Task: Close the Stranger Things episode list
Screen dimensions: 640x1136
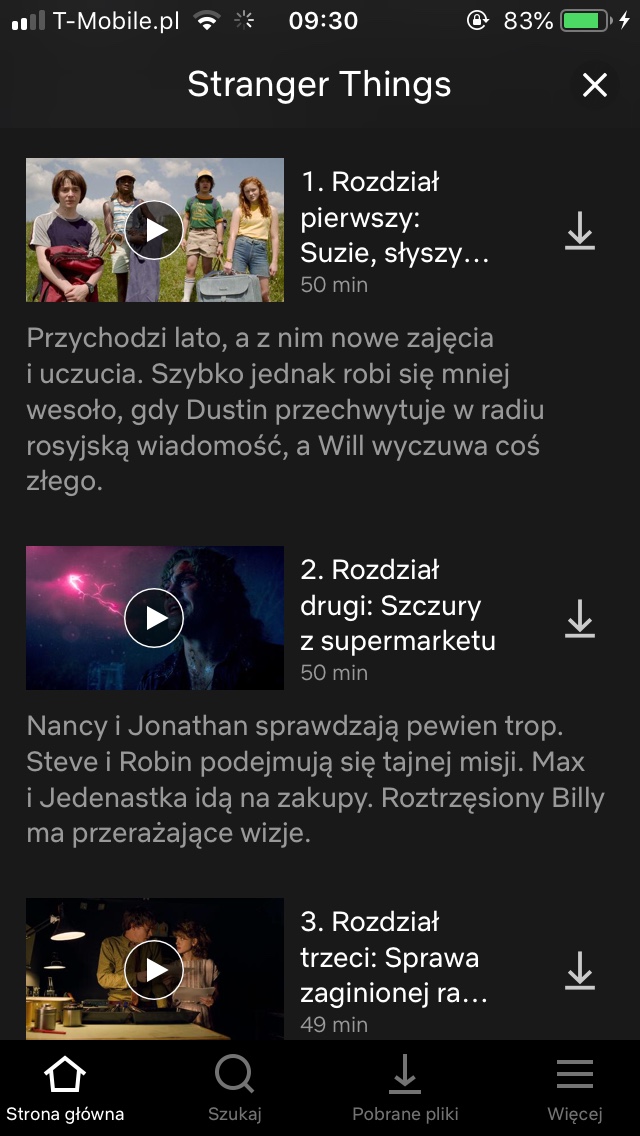Action: (x=595, y=86)
